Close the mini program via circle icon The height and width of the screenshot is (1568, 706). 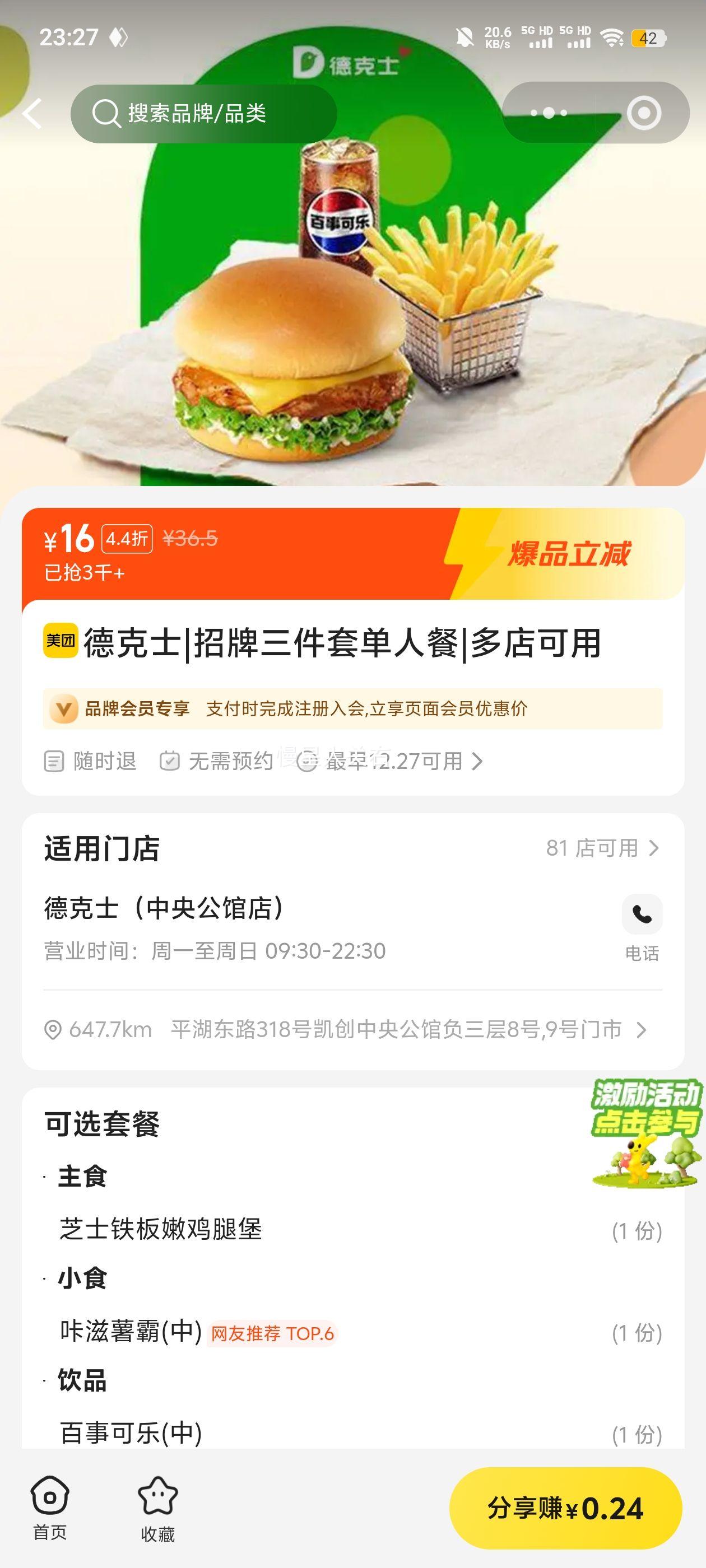643,113
